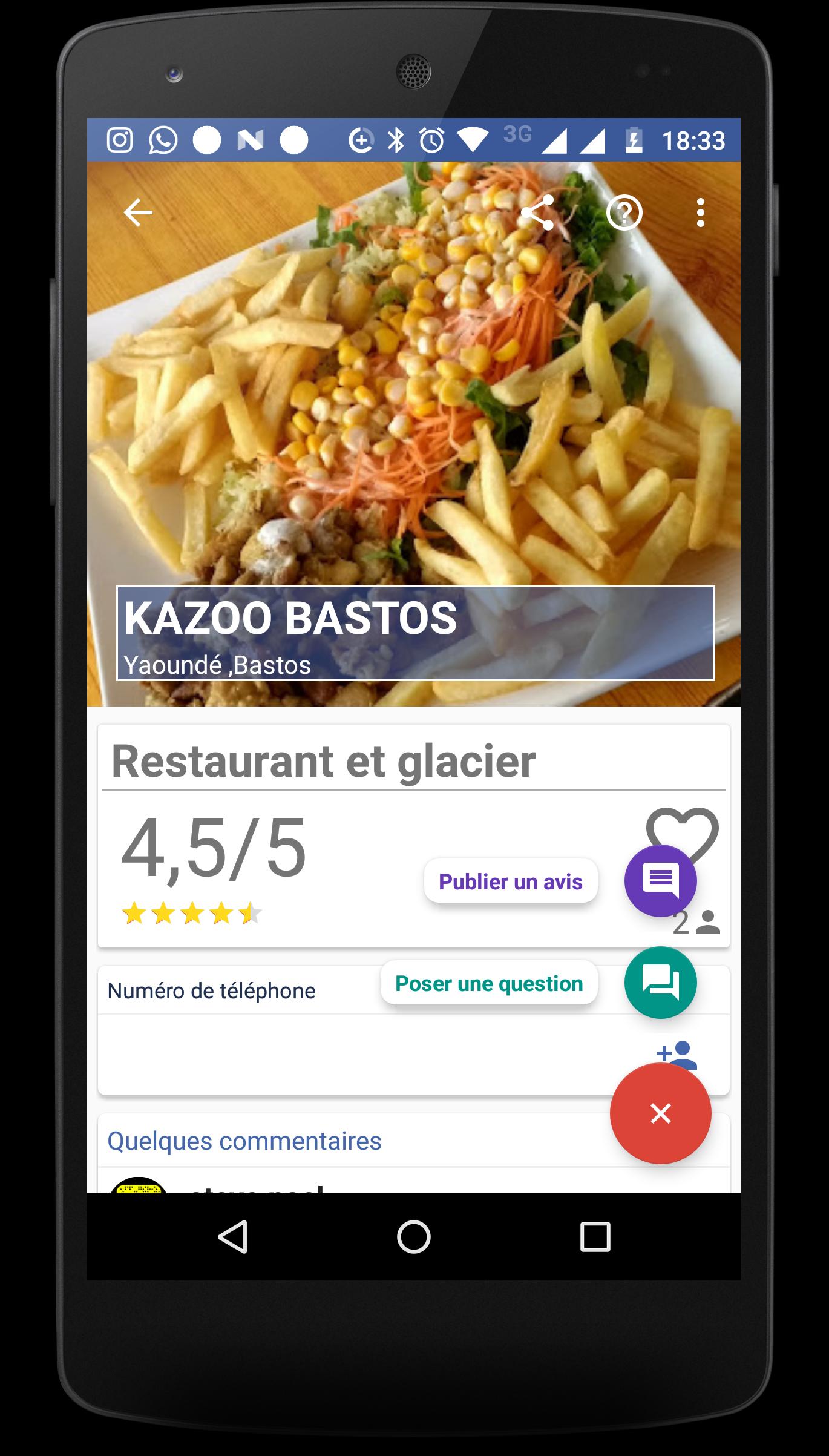829x1456 pixels.
Task: Close the red floating action menu
Action: click(x=660, y=1113)
